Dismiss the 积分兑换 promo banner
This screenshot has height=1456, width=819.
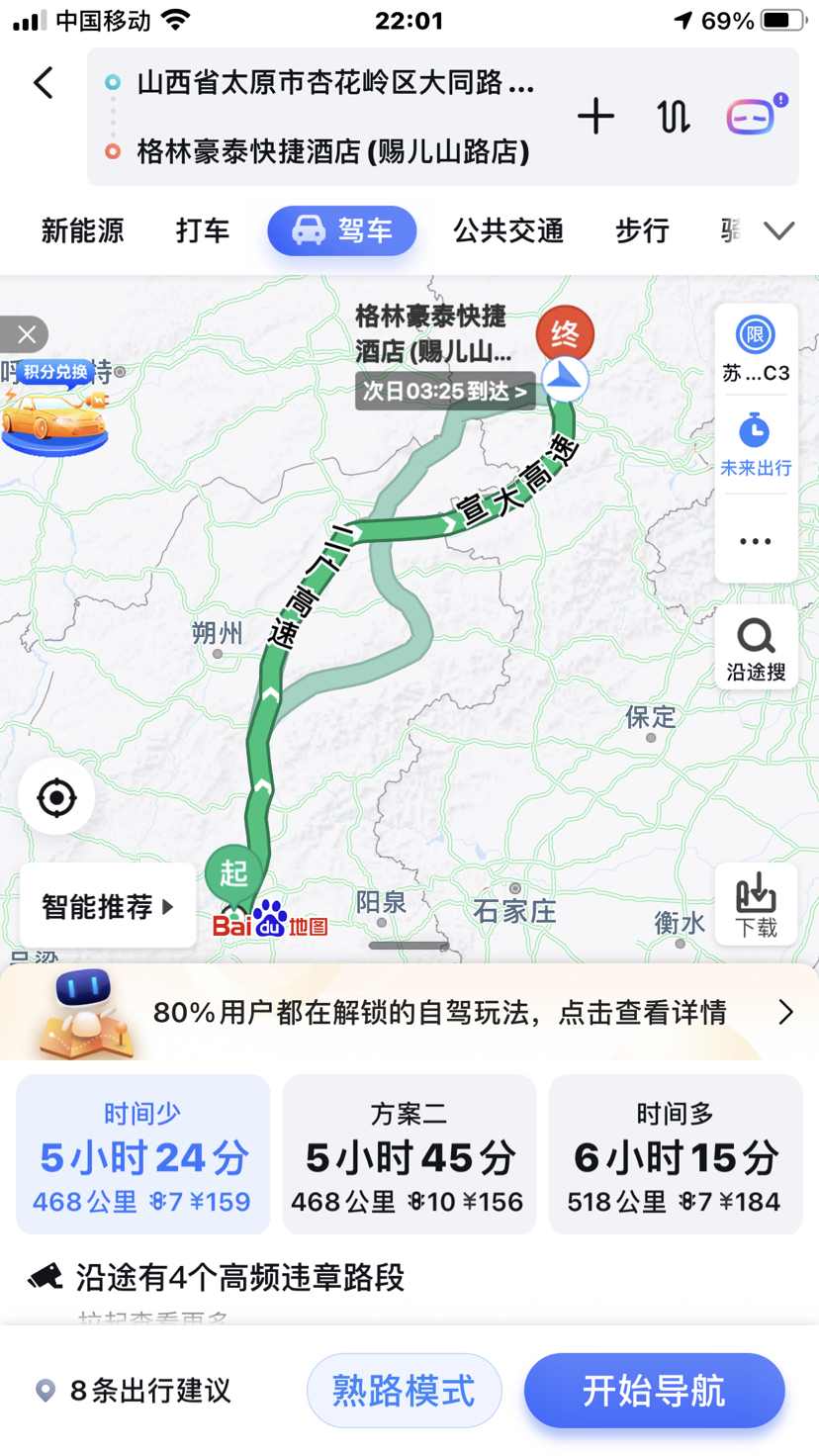(26, 334)
